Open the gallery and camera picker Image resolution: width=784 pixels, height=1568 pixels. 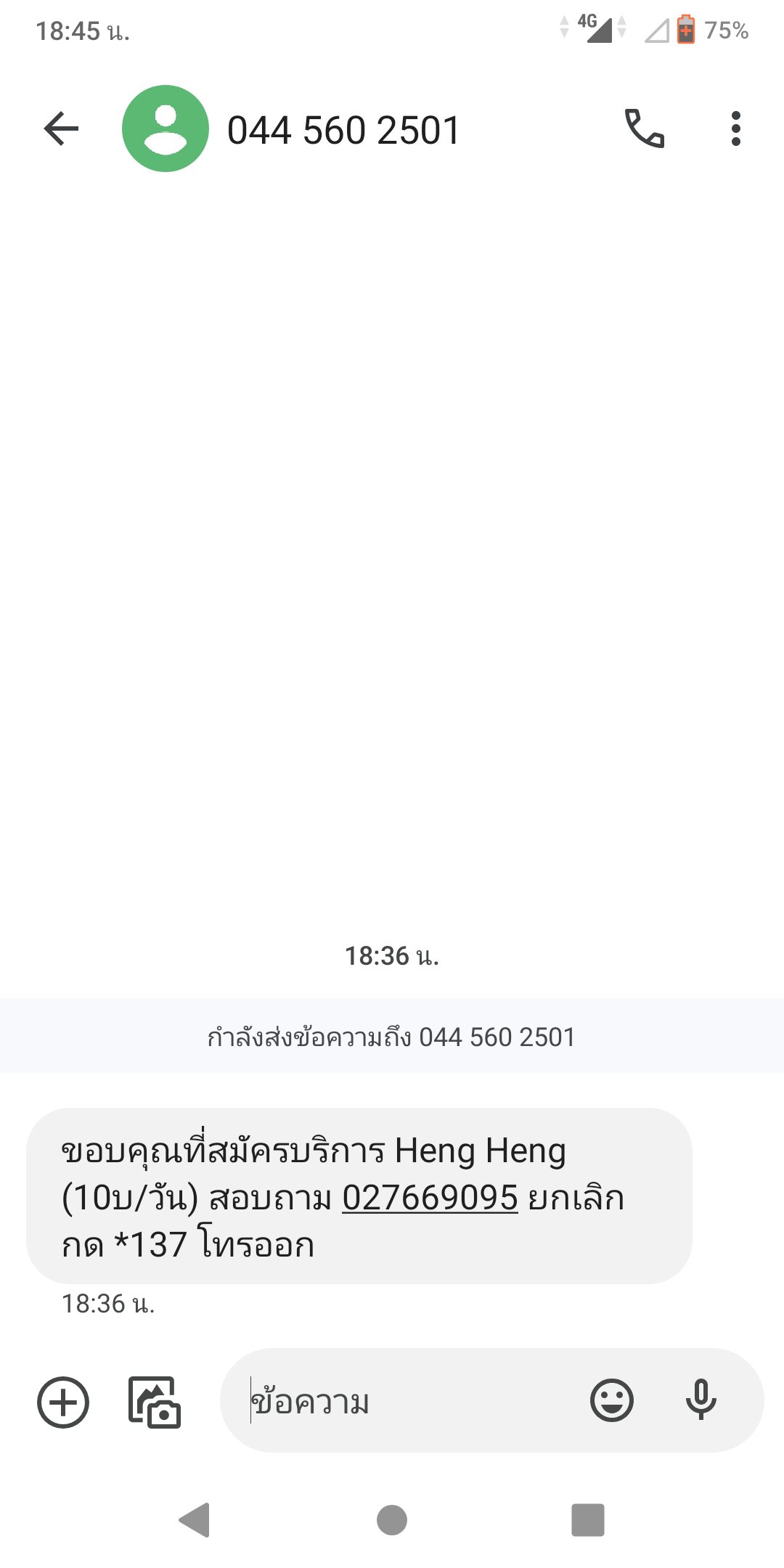click(x=155, y=1402)
